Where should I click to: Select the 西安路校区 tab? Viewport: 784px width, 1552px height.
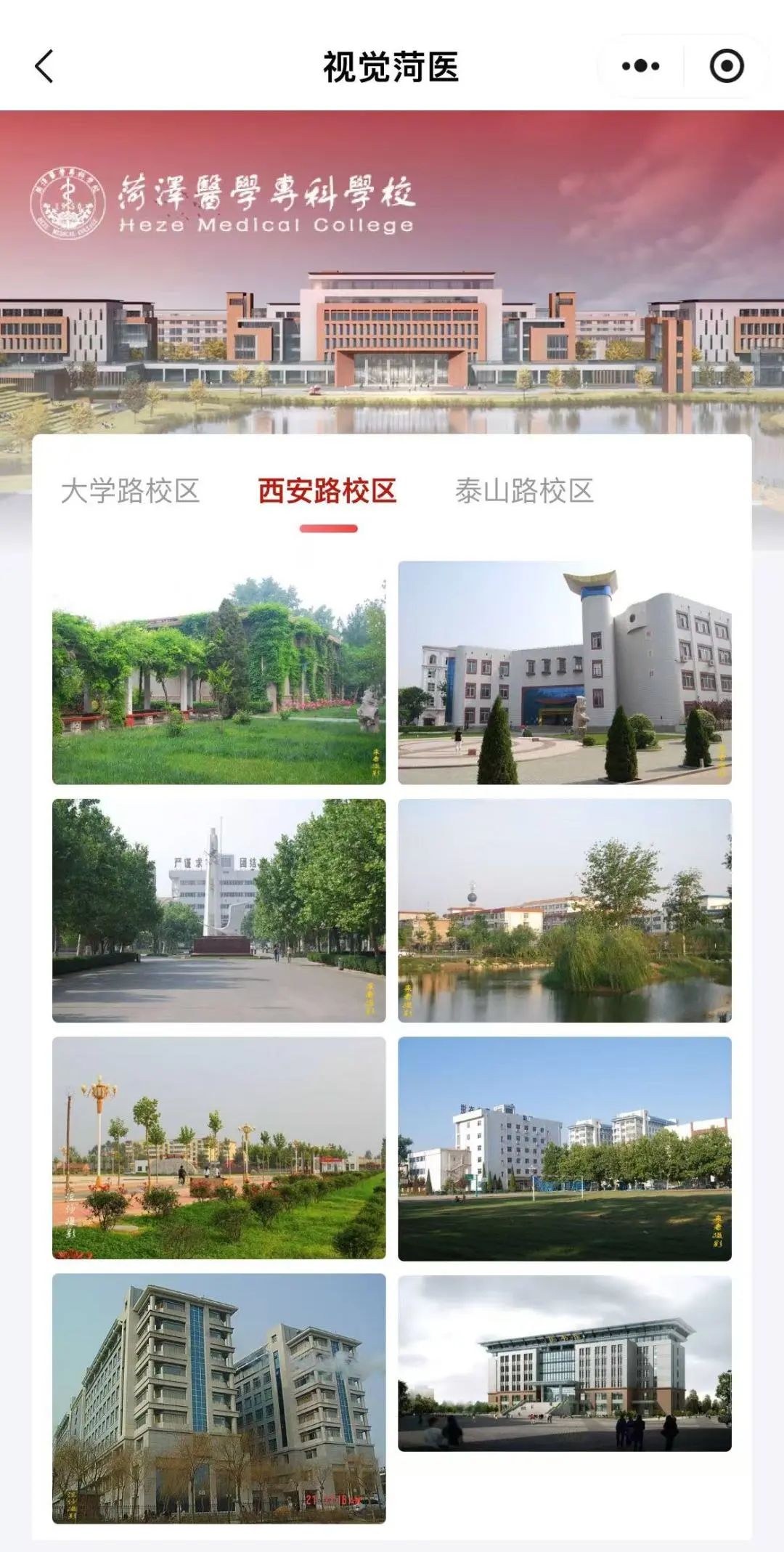pos(327,491)
